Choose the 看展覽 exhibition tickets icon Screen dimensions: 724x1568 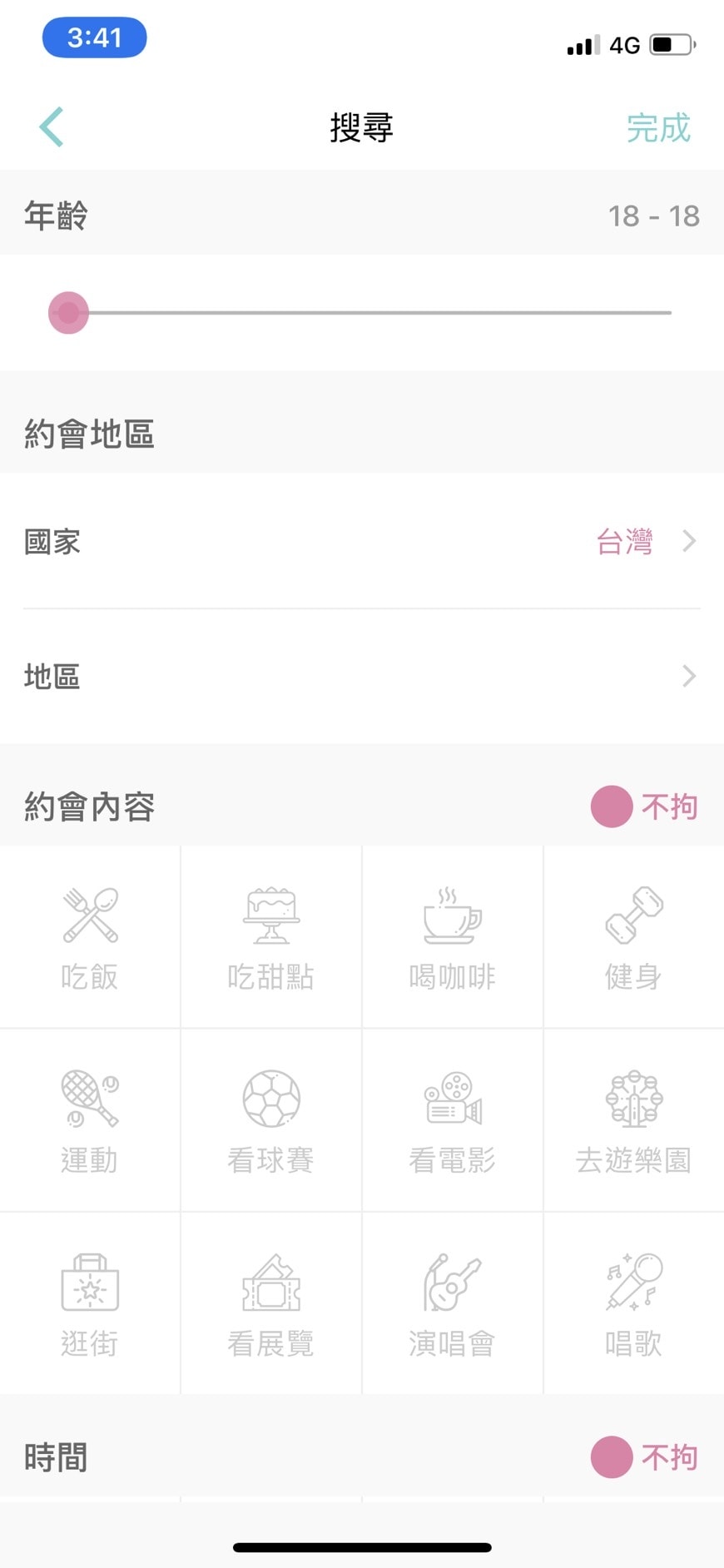(x=270, y=1303)
